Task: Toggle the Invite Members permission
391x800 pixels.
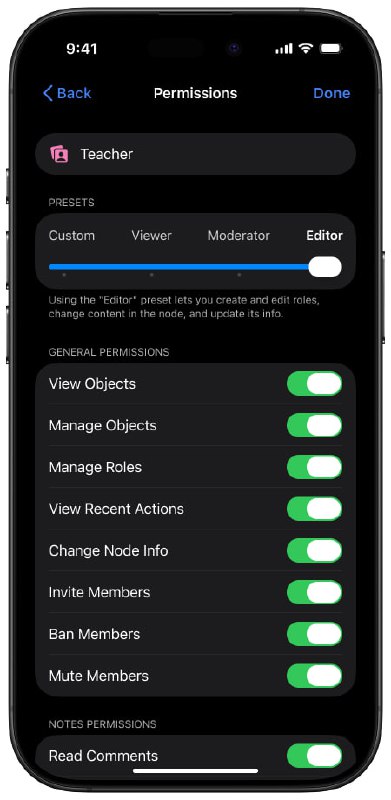Action: tap(314, 592)
